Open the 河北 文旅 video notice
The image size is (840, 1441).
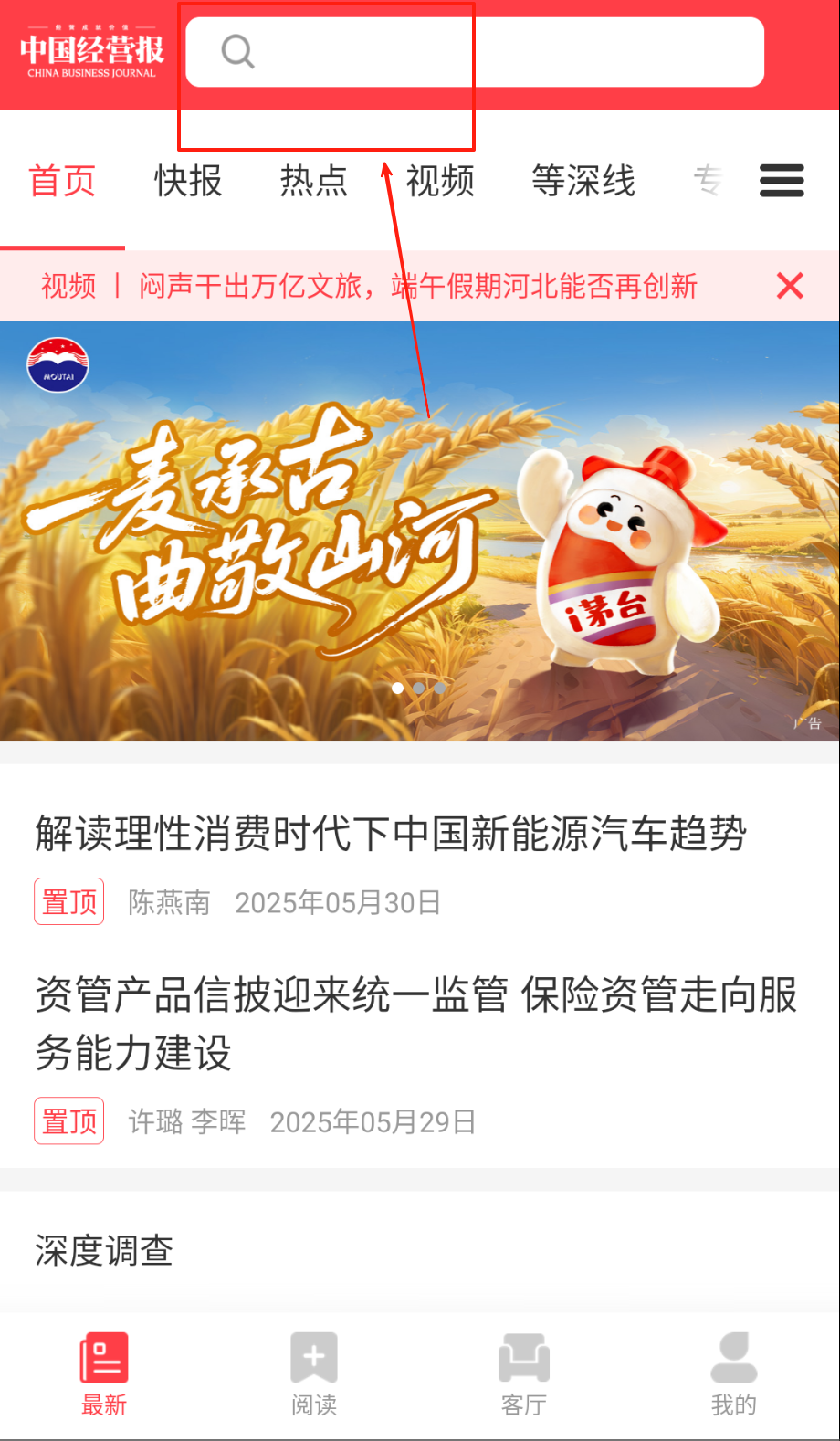pyautogui.click(x=417, y=287)
